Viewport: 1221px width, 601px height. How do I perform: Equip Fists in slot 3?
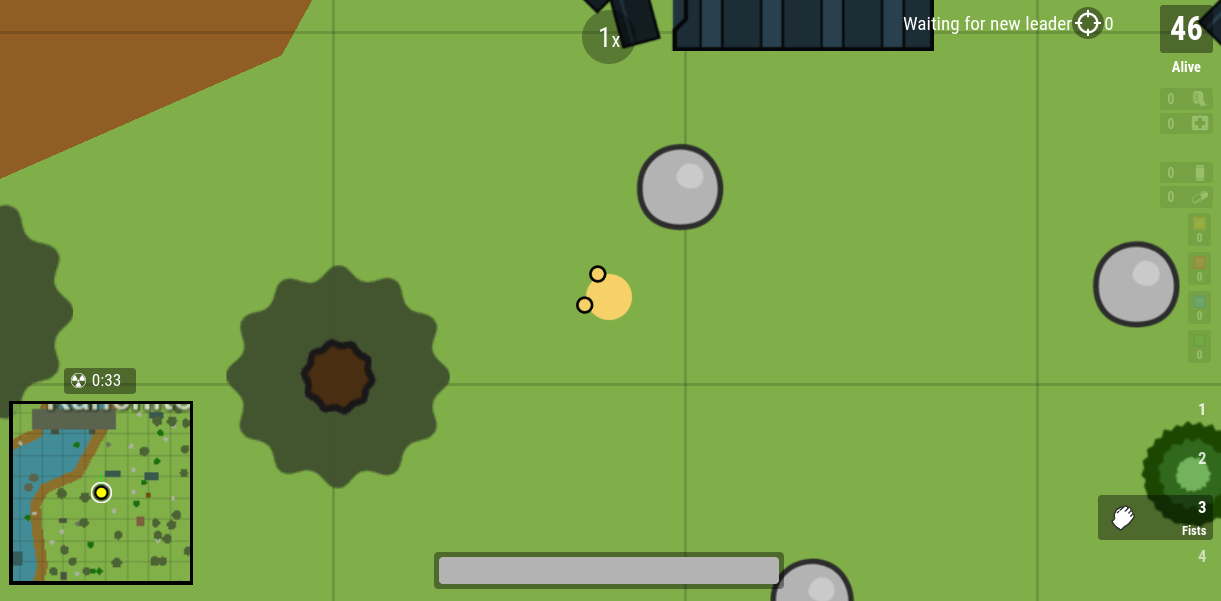[x=1155, y=517]
